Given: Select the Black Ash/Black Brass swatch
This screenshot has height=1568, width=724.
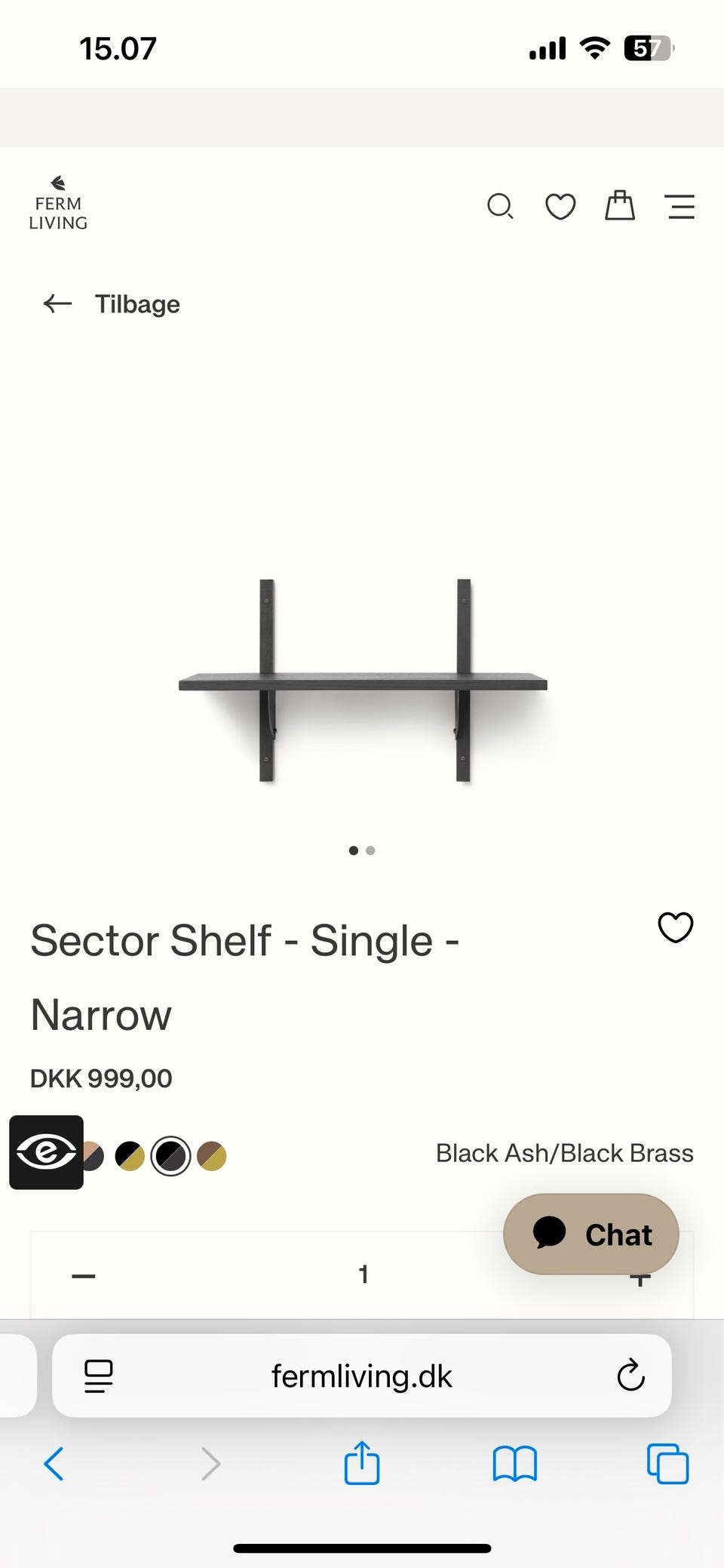Looking at the screenshot, I should pyautogui.click(x=170, y=1156).
